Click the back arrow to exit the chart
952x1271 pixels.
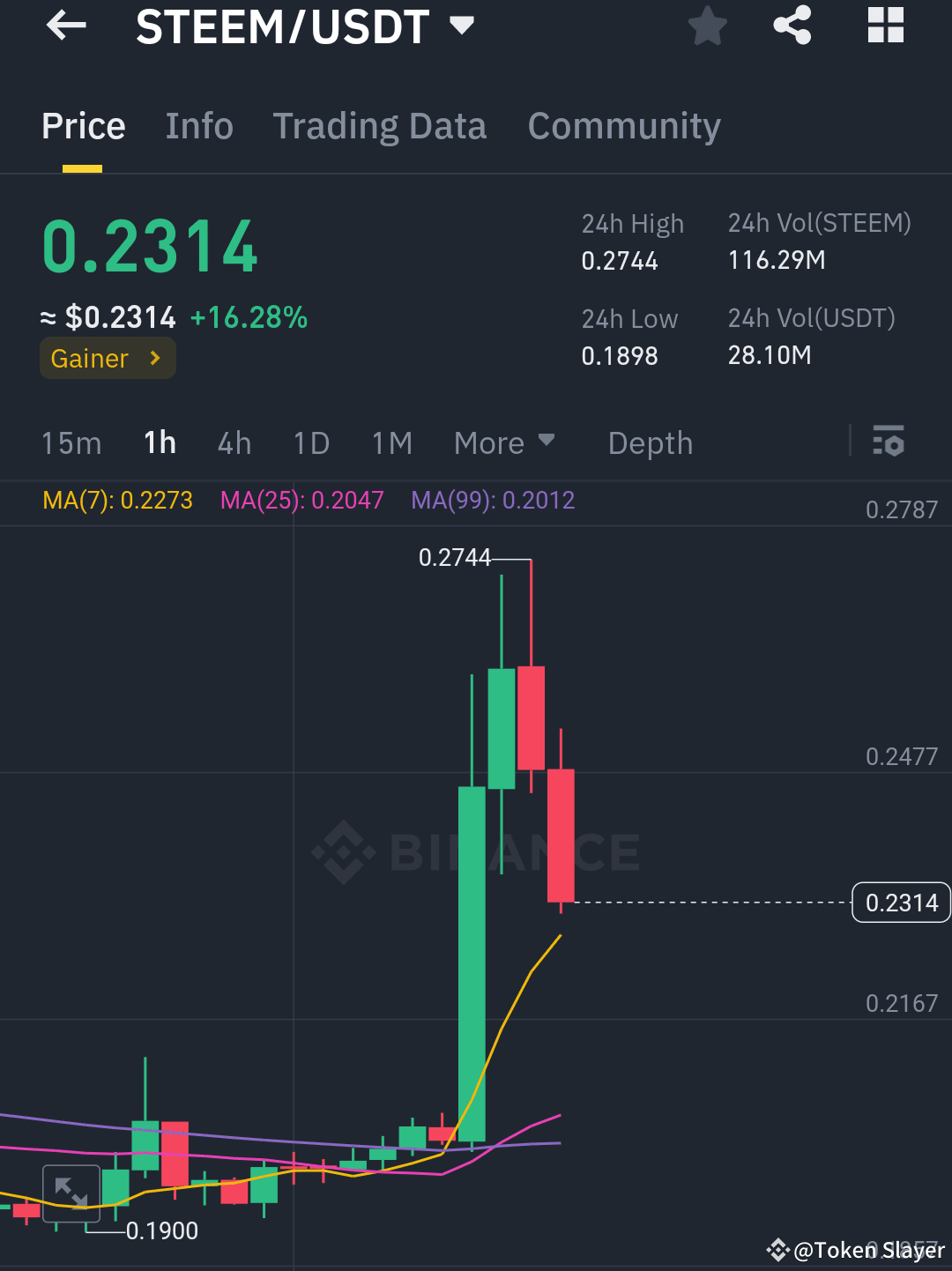coord(64,26)
